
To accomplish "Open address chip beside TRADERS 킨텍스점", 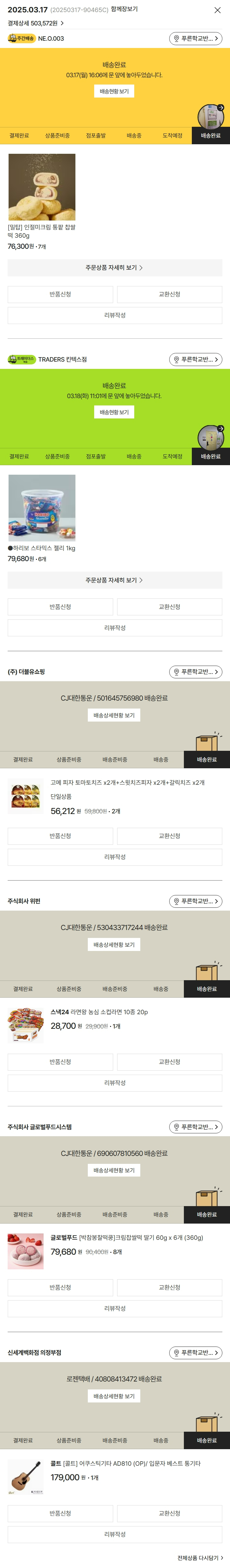I will (195, 360).
